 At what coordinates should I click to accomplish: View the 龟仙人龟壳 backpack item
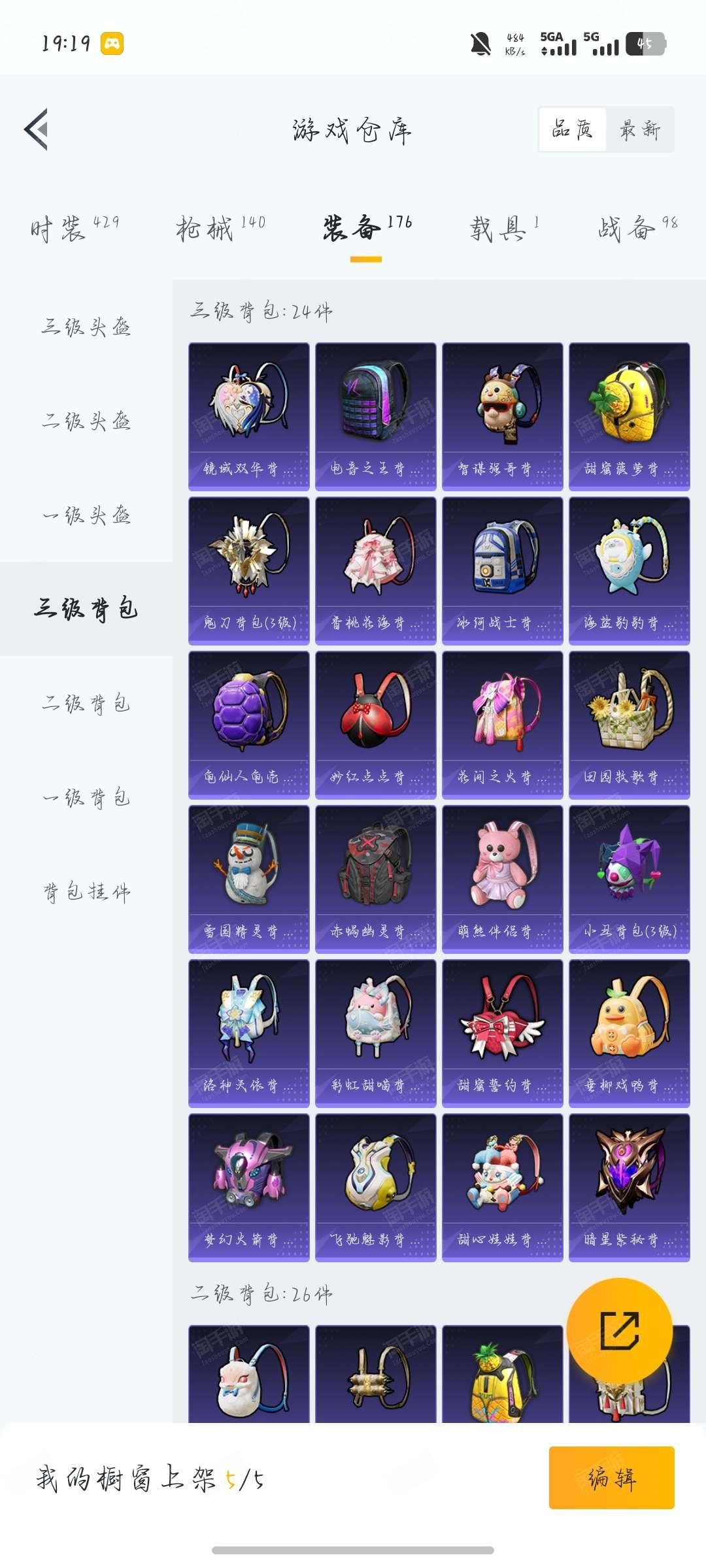[248, 725]
